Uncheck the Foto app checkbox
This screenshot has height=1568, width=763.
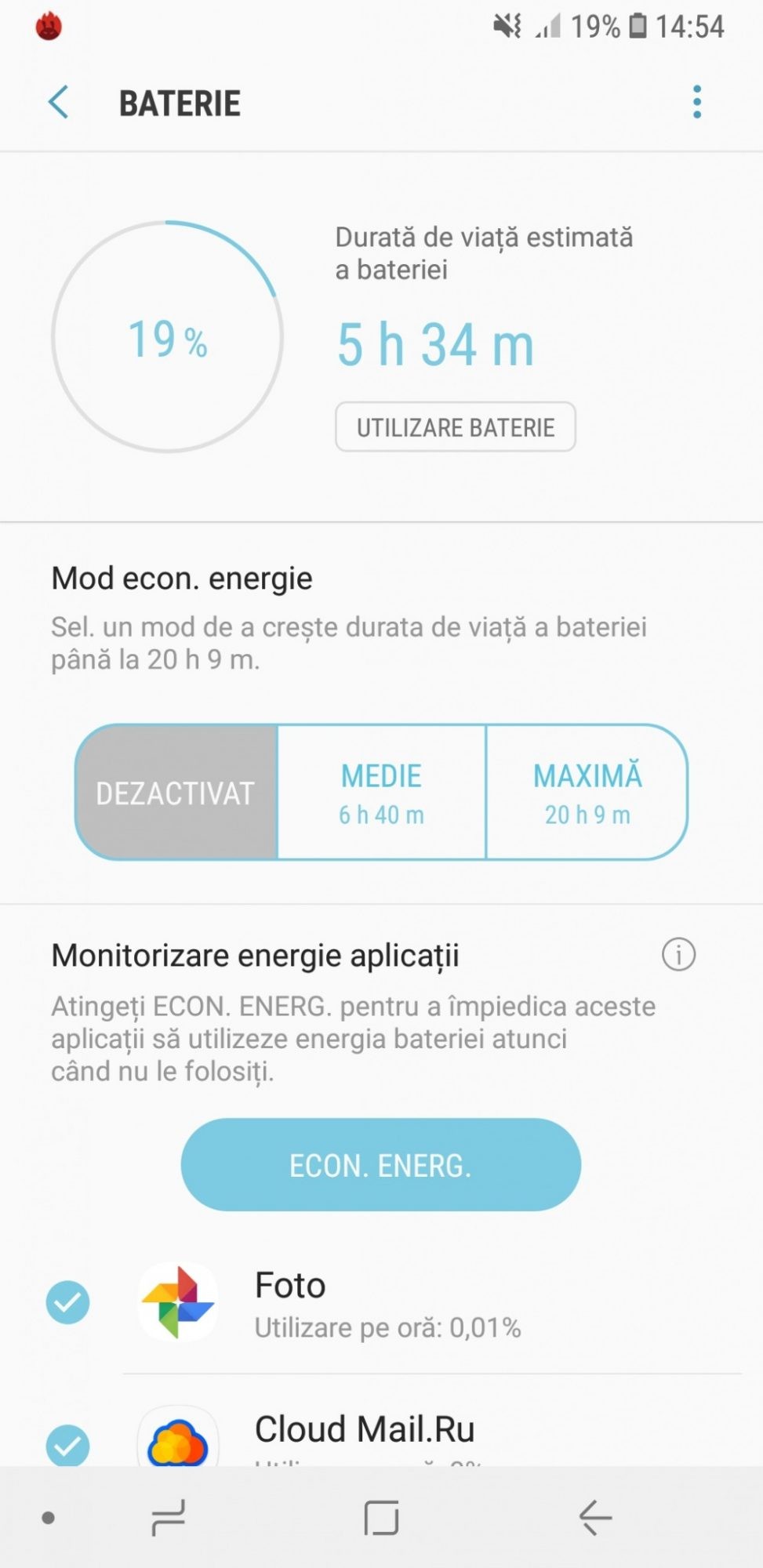68,1302
